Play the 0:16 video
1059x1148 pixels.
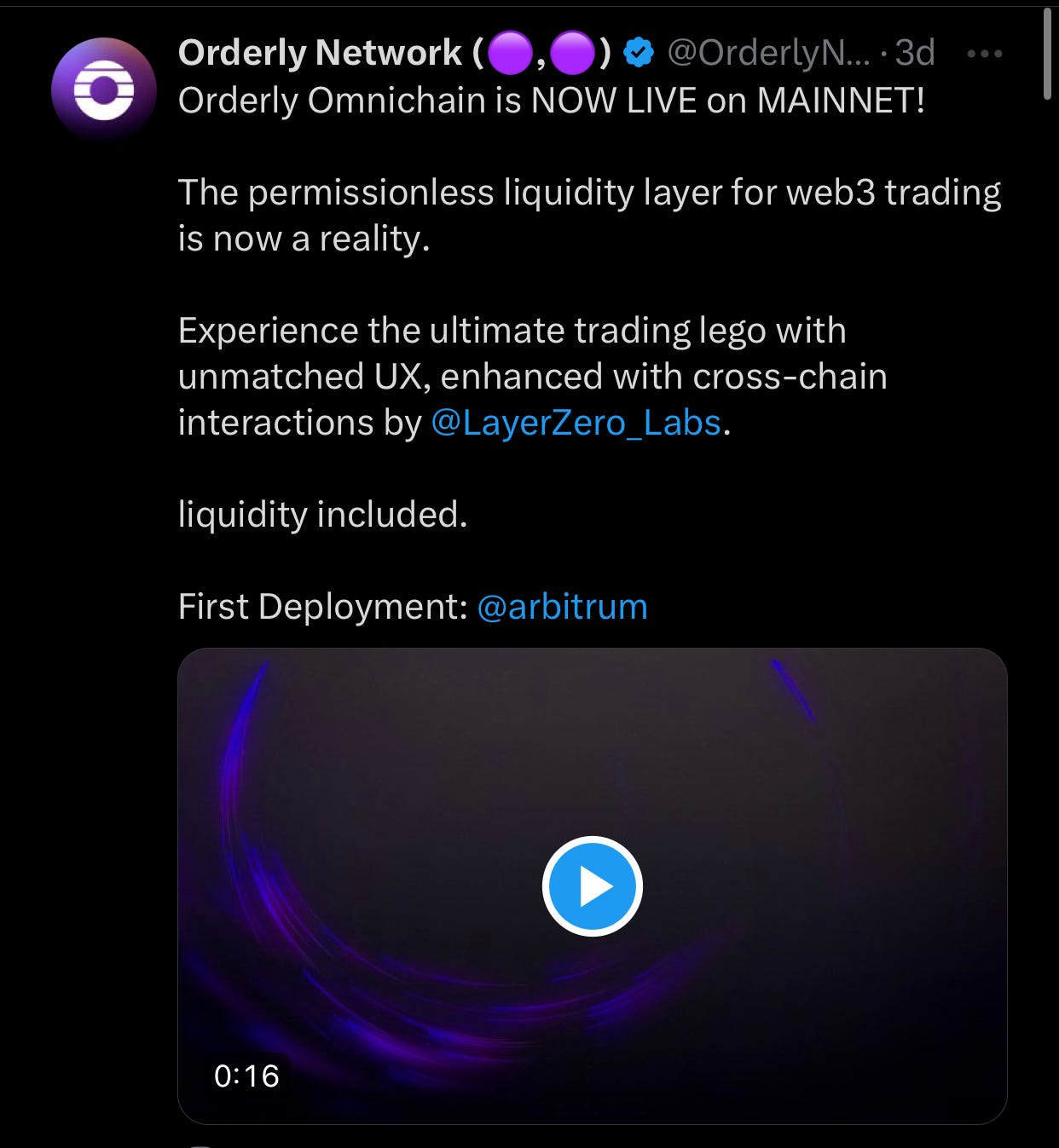(592, 886)
